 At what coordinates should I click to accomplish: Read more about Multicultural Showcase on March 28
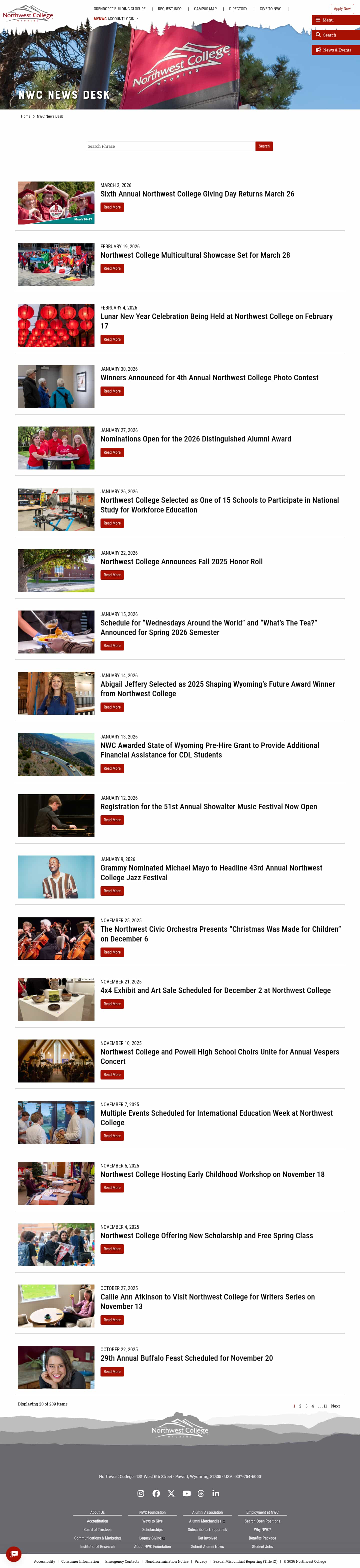[112, 268]
